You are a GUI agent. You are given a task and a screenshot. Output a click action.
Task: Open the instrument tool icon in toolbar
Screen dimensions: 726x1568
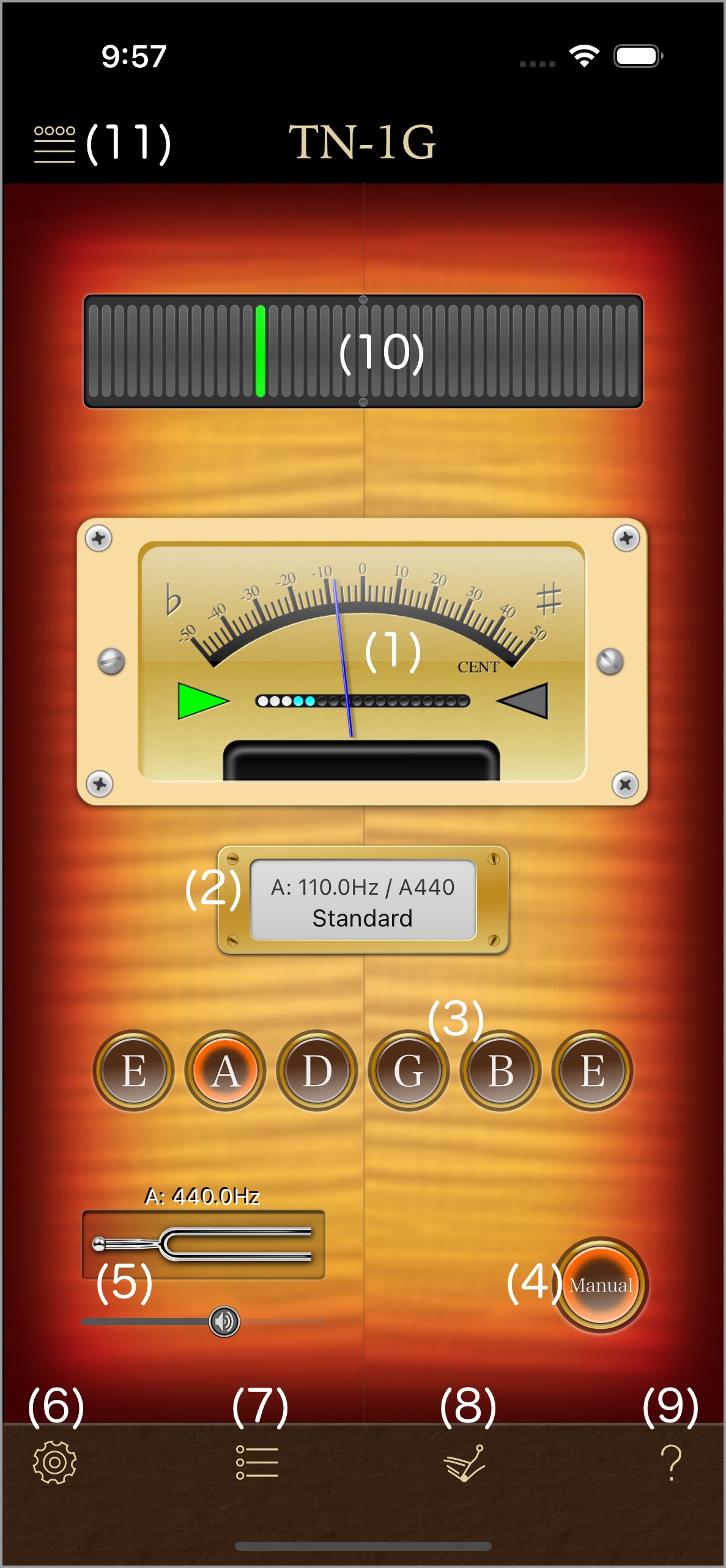(x=465, y=1462)
